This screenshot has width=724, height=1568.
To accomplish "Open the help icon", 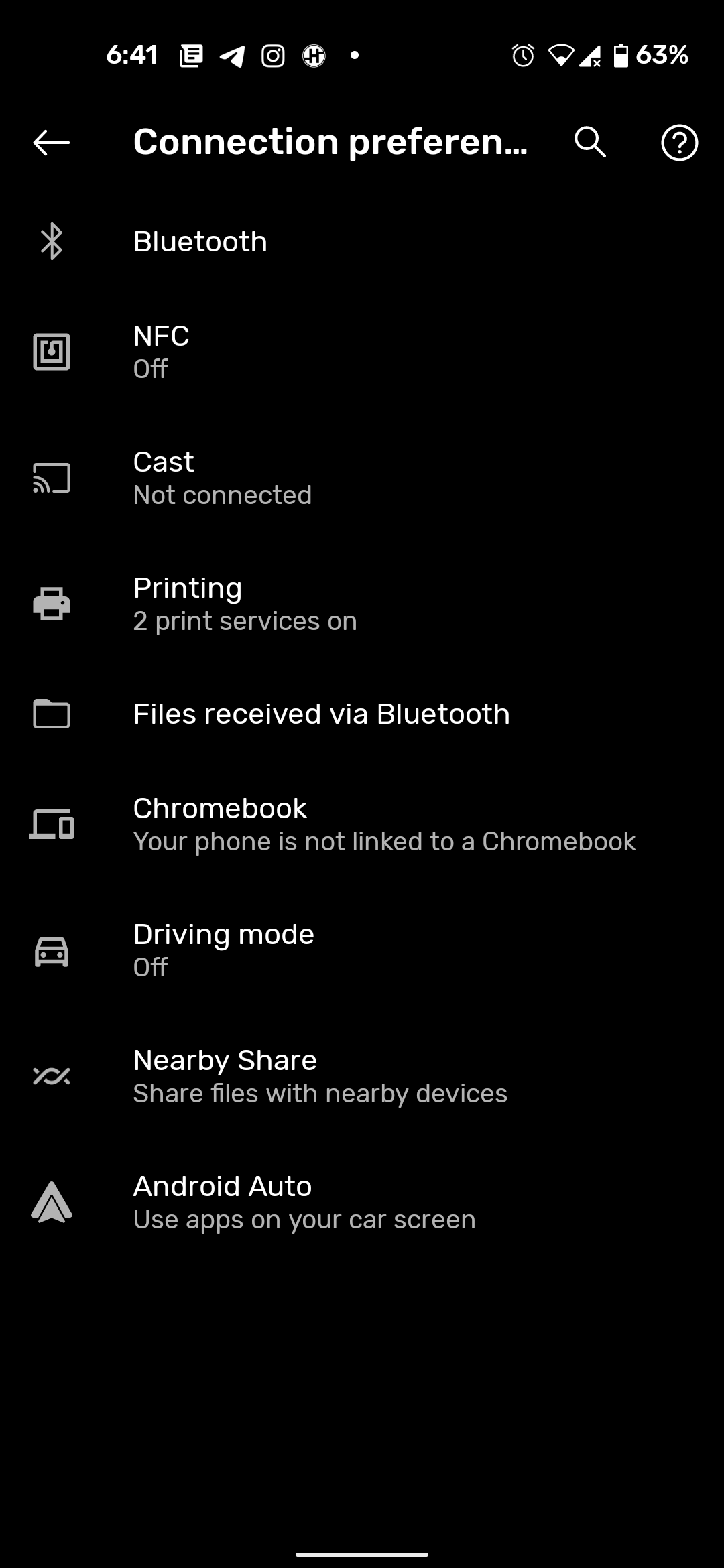I will click(x=679, y=143).
